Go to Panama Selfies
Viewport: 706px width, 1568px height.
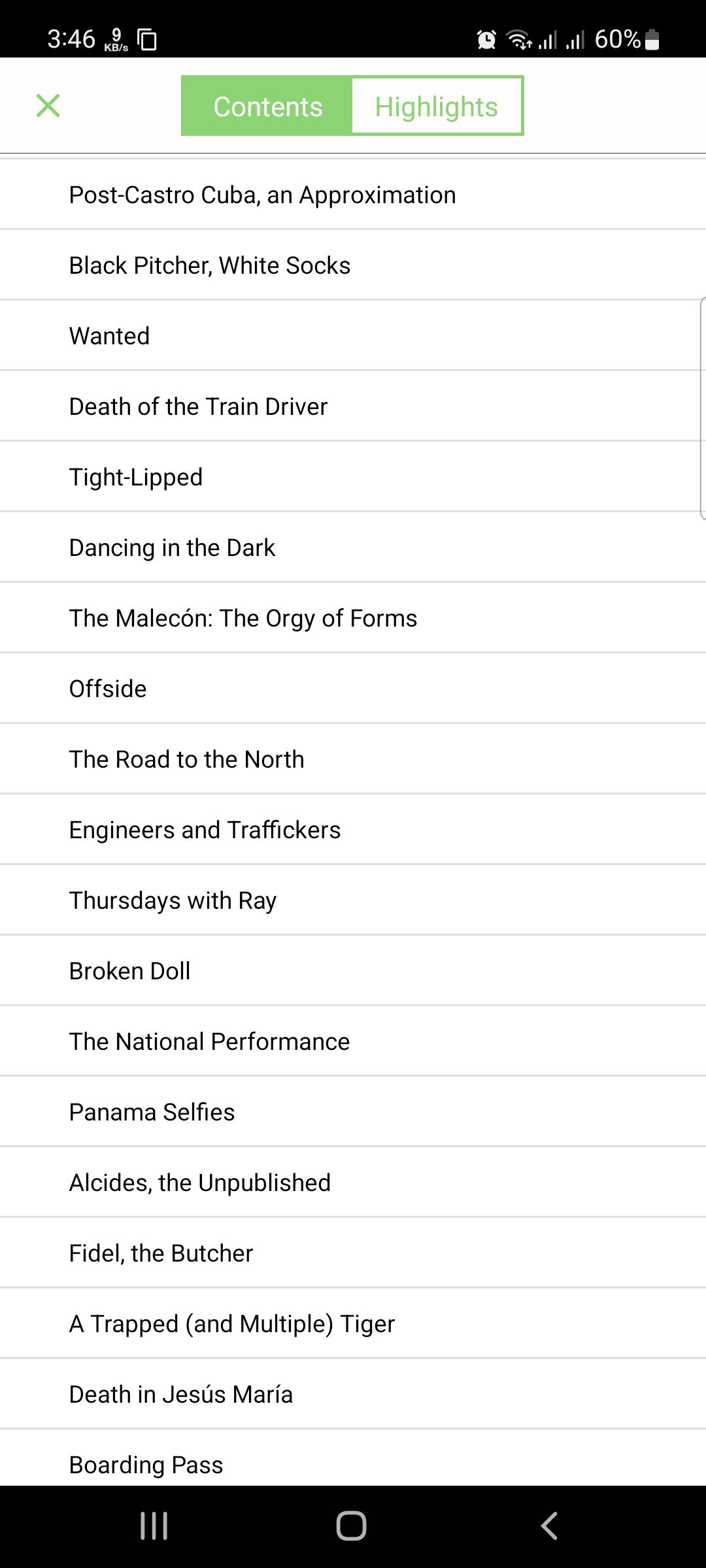point(353,1112)
